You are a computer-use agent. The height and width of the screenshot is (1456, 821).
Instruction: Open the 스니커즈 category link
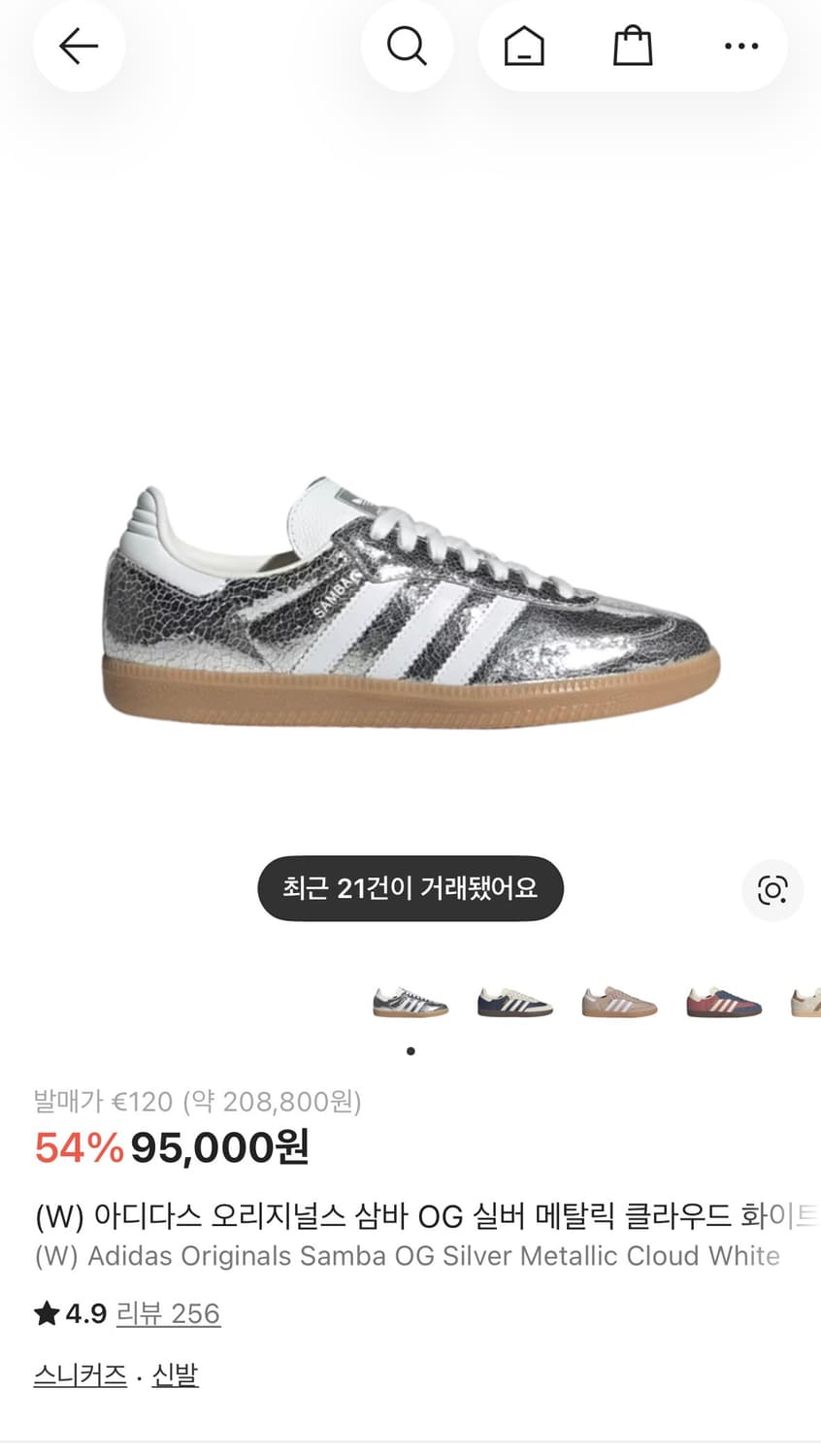81,1375
